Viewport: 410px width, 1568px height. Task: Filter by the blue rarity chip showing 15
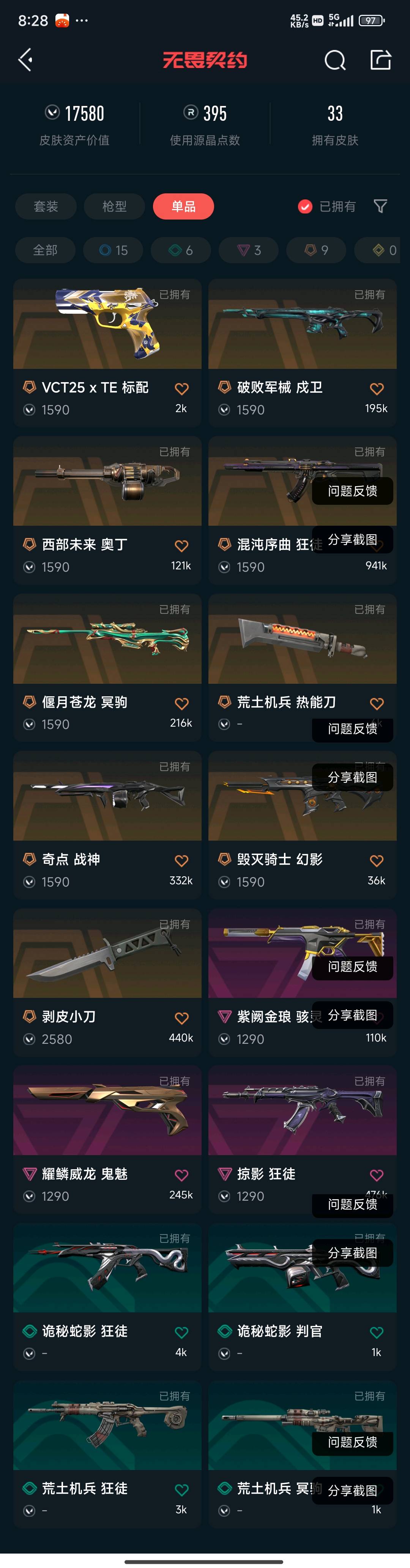[113, 250]
